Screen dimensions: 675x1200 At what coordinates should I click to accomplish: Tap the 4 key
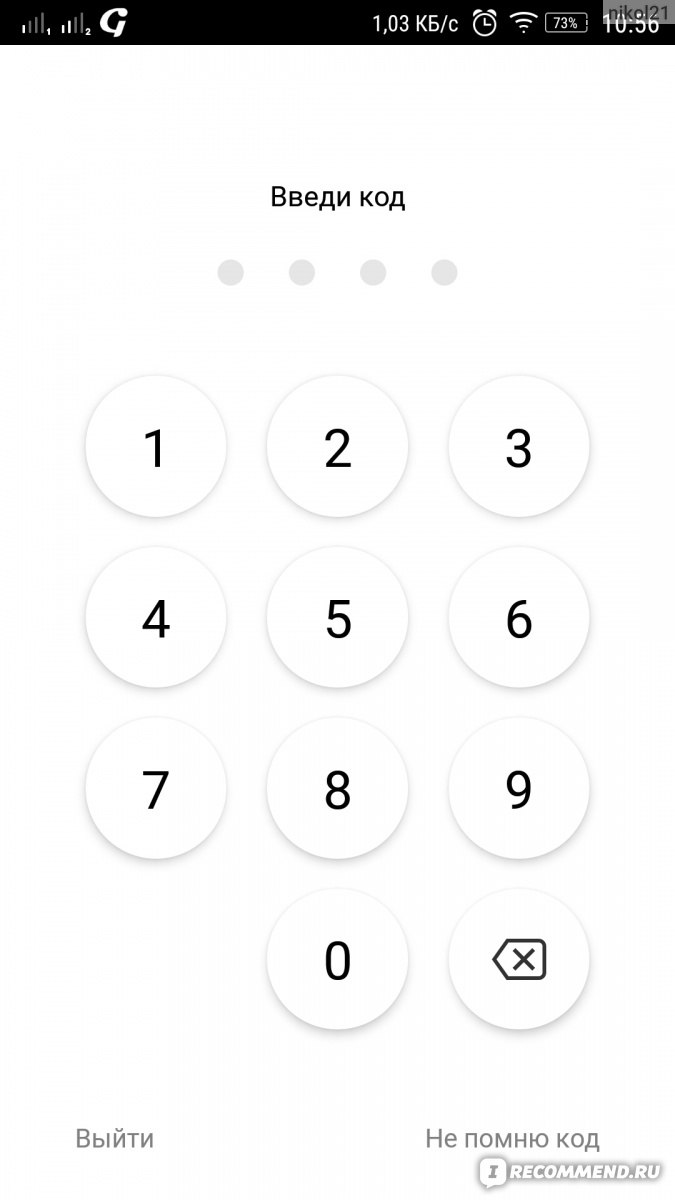point(156,618)
